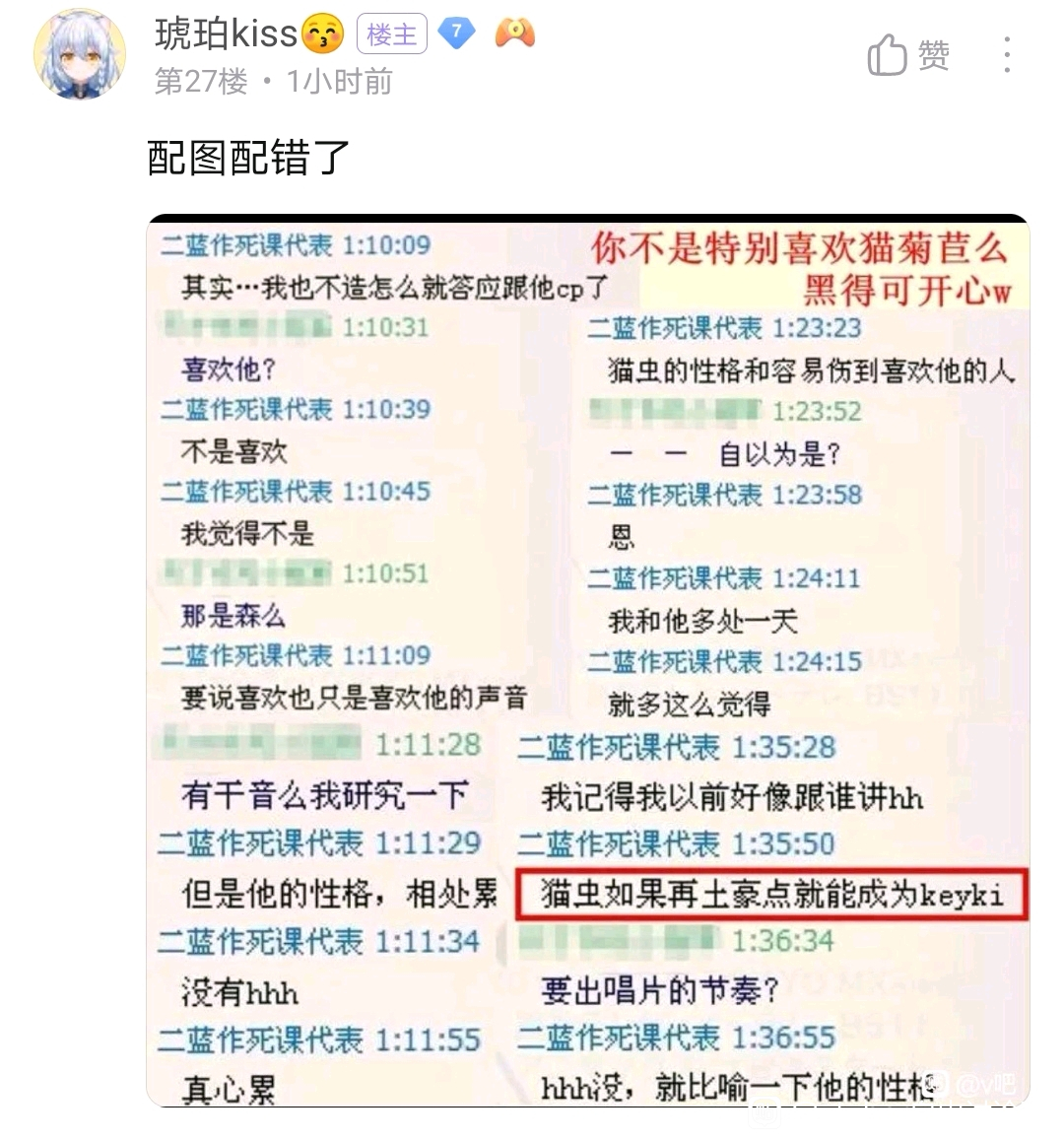
Task: Open the overflow menu on 琥珀kiss's post
Action: (x=1006, y=55)
